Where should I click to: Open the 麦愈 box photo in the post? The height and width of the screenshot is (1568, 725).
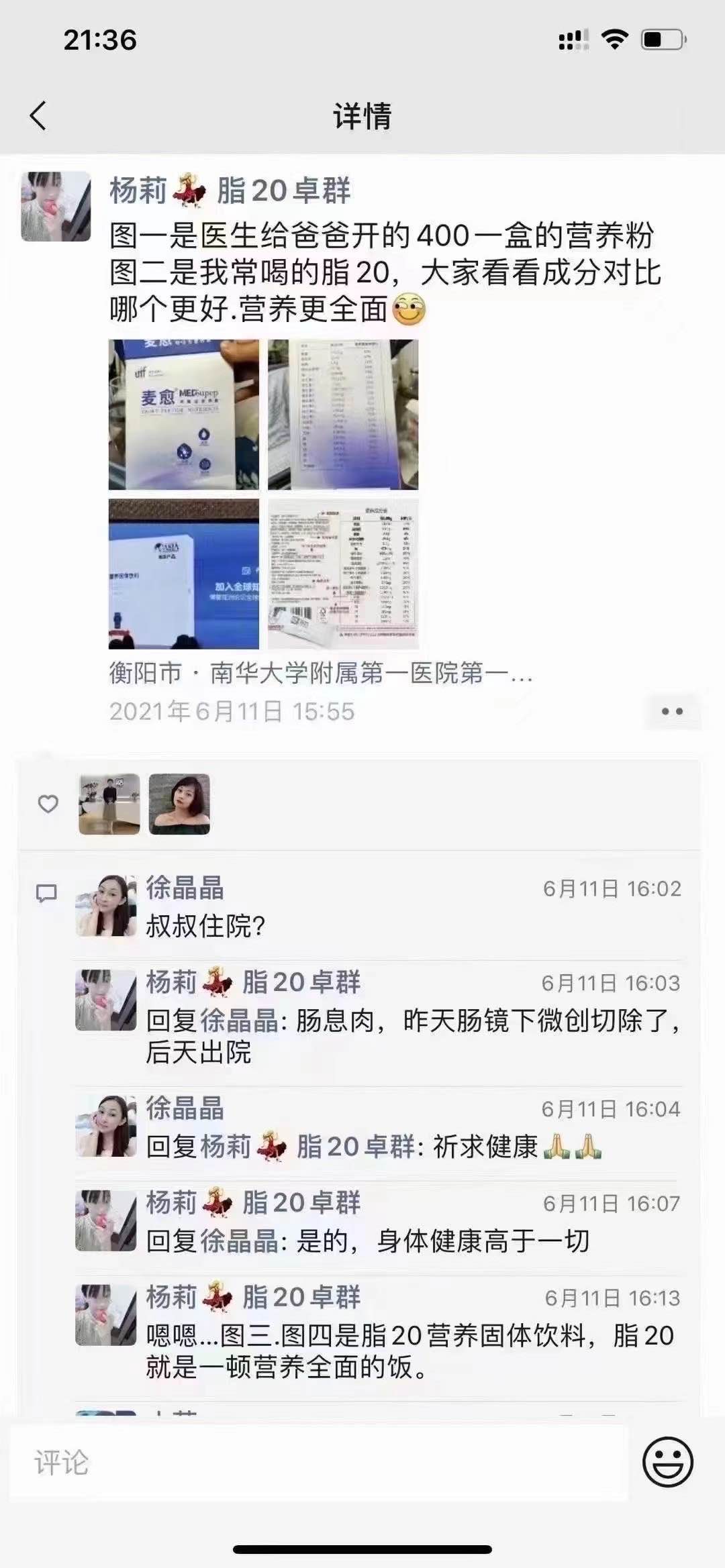click(x=183, y=414)
